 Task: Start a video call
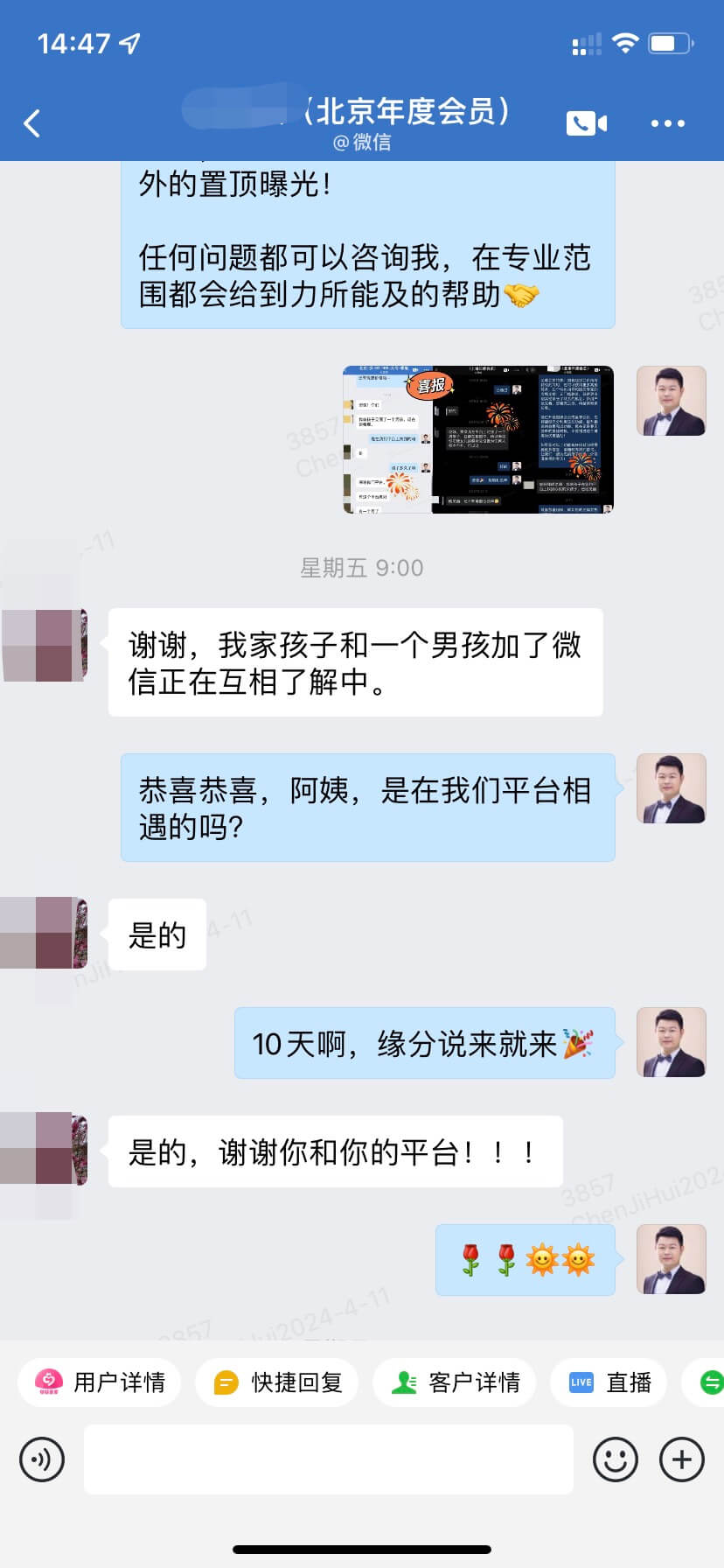(x=586, y=123)
